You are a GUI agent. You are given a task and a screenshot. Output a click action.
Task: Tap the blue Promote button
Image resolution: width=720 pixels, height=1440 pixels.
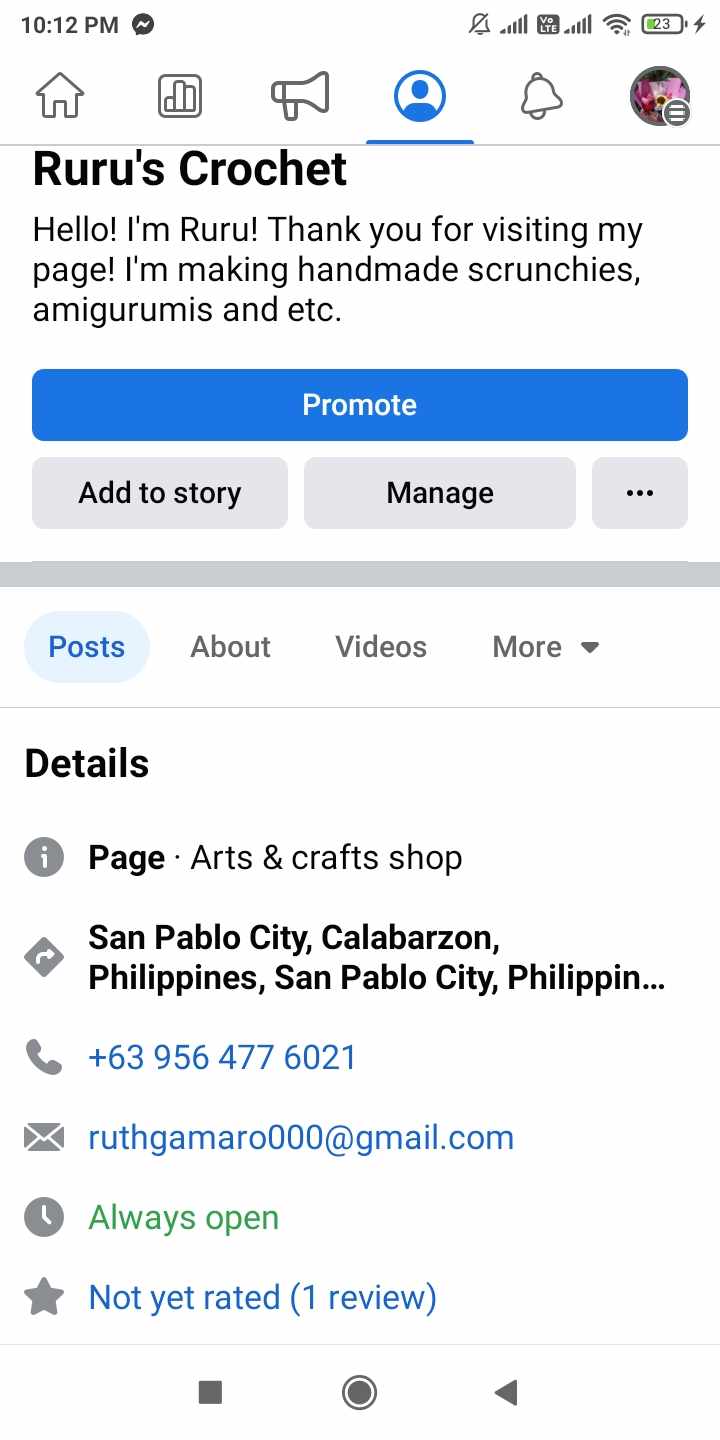[x=360, y=405]
